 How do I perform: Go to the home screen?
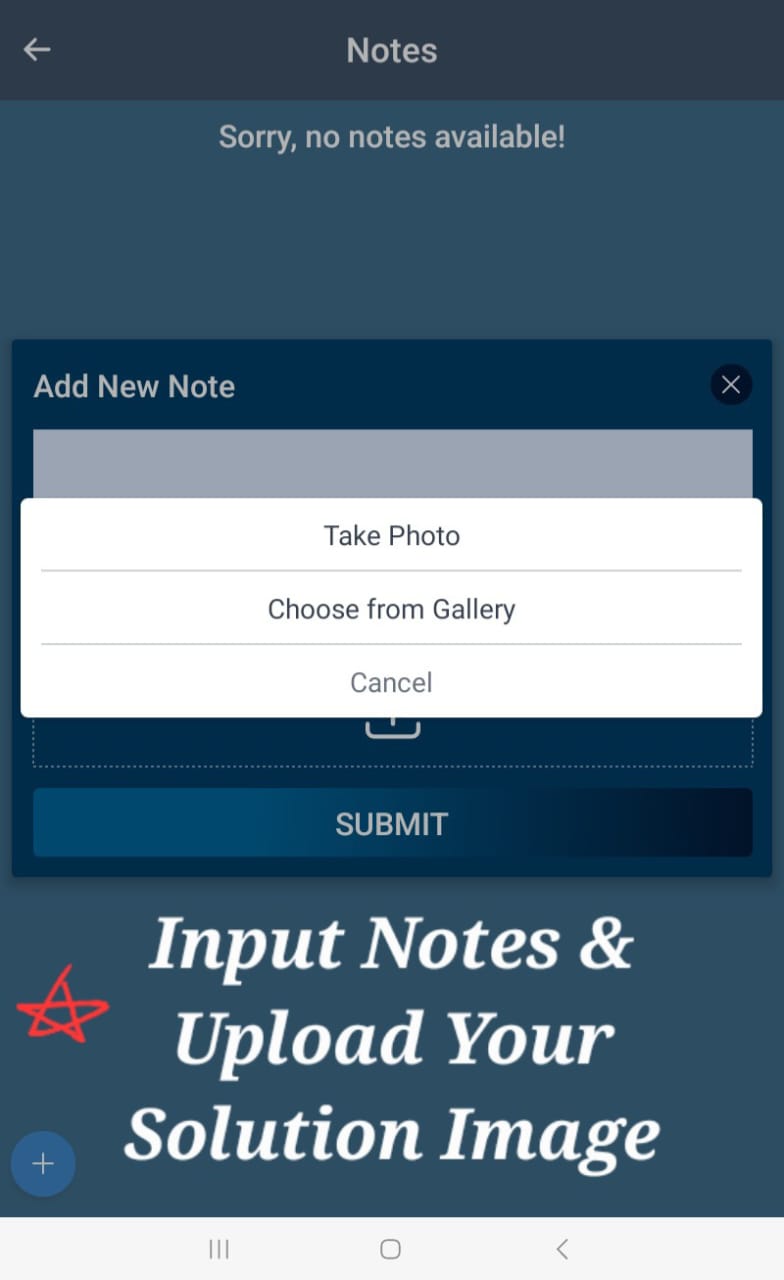391,1249
